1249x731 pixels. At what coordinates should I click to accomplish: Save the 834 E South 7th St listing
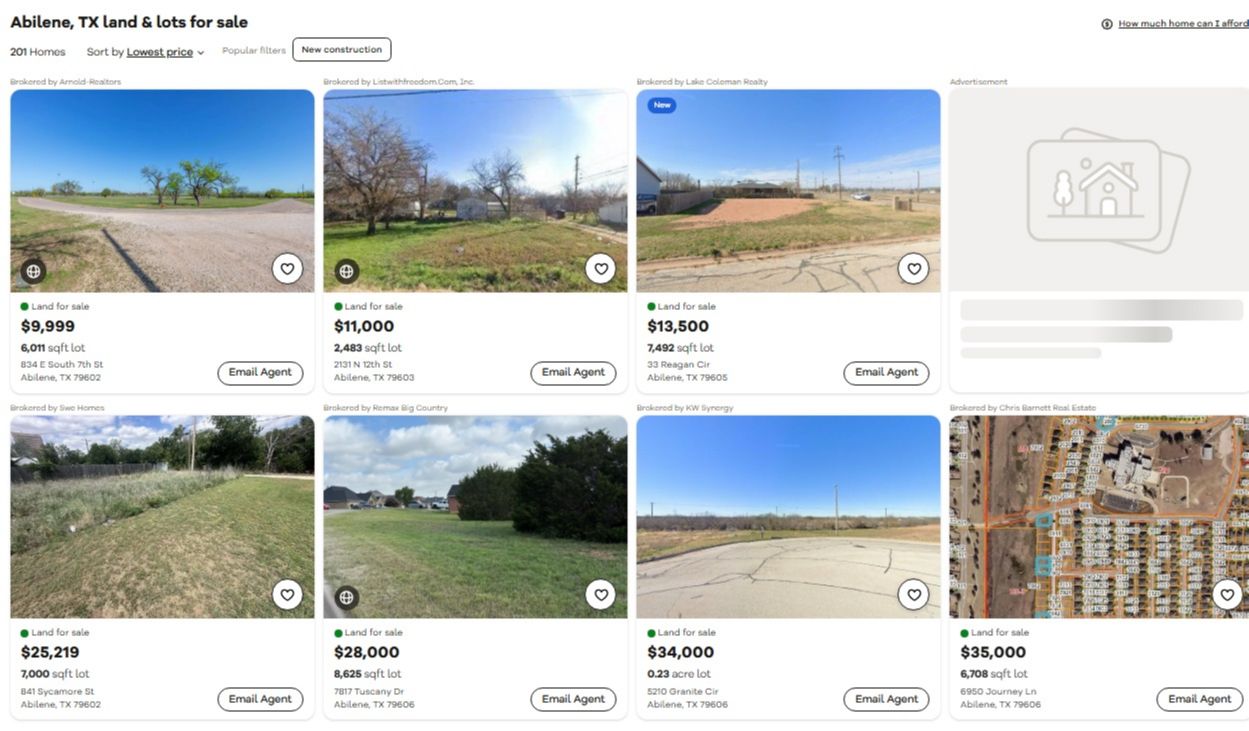pos(287,268)
